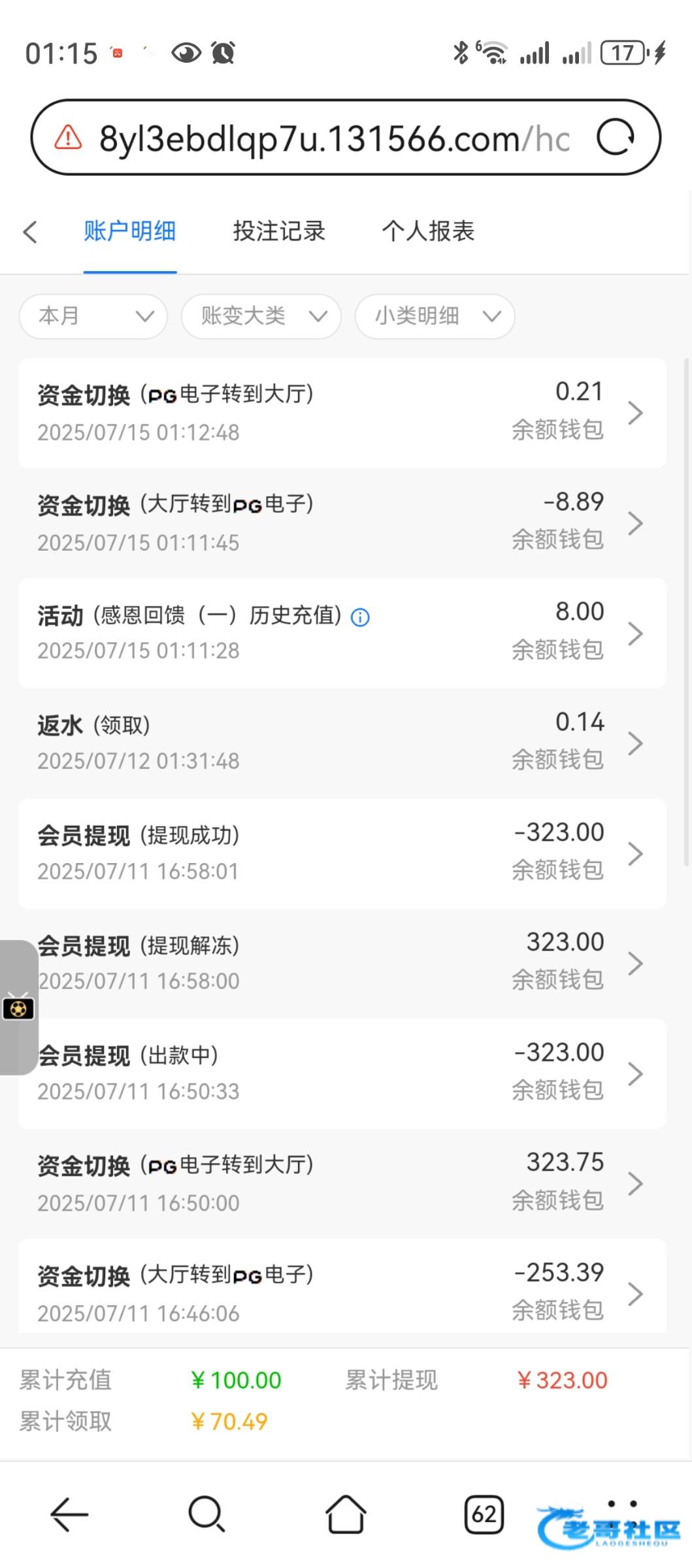Open the 323.75 PG电子转到大厅 record
Viewport: 692px width, 1568px height.
[x=342, y=1183]
